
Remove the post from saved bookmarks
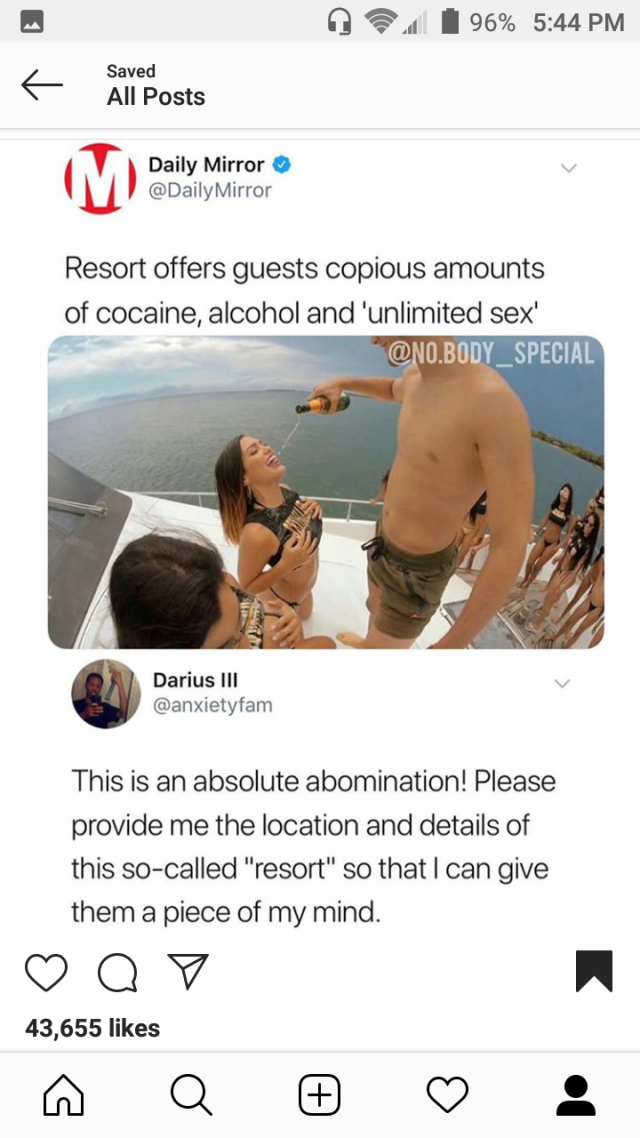click(x=594, y=971)
